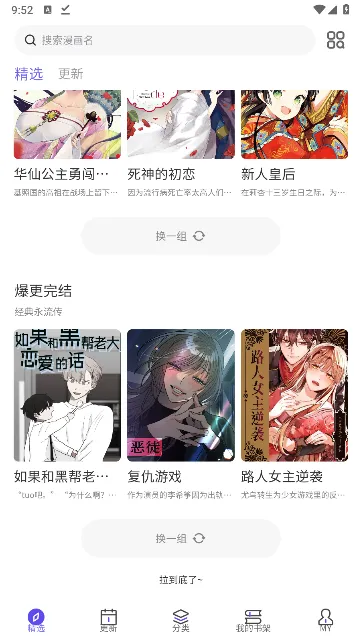Viewport: 361px width, 641px height.
Task: Go to the MY profile tab
Action: 325,621
